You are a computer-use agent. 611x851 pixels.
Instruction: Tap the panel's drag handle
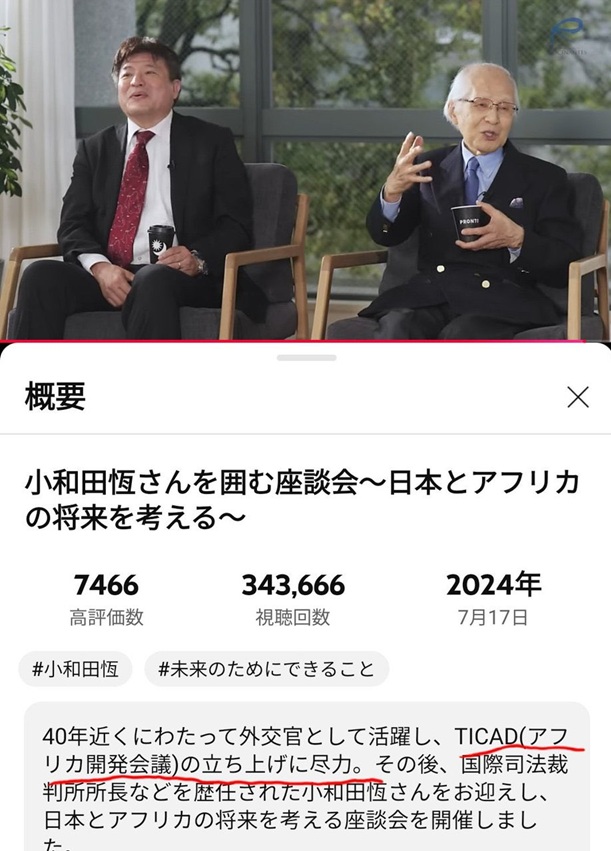[x=305, y=357]
